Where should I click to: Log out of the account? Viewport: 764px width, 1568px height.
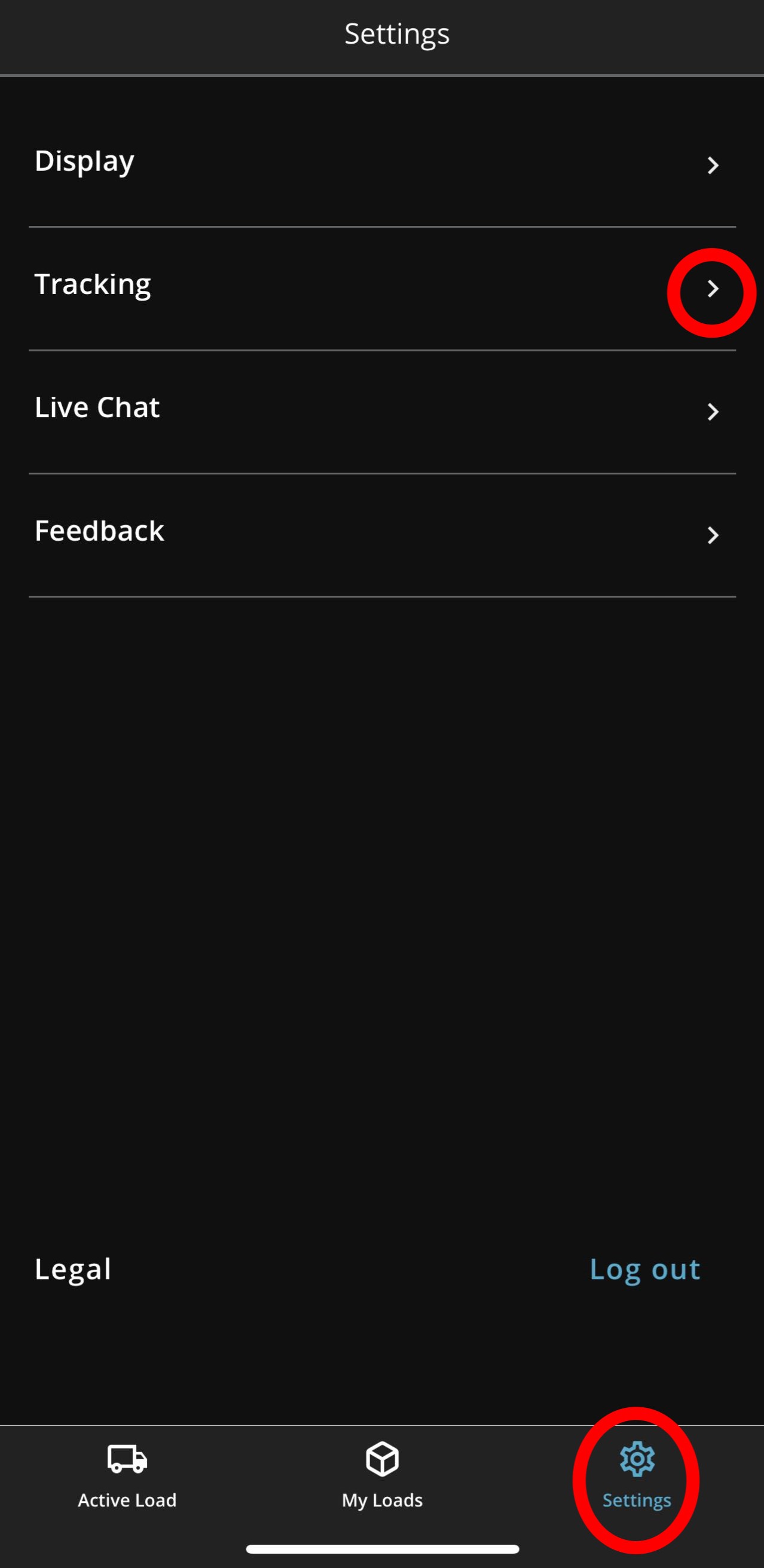(x=644, y=1270)
